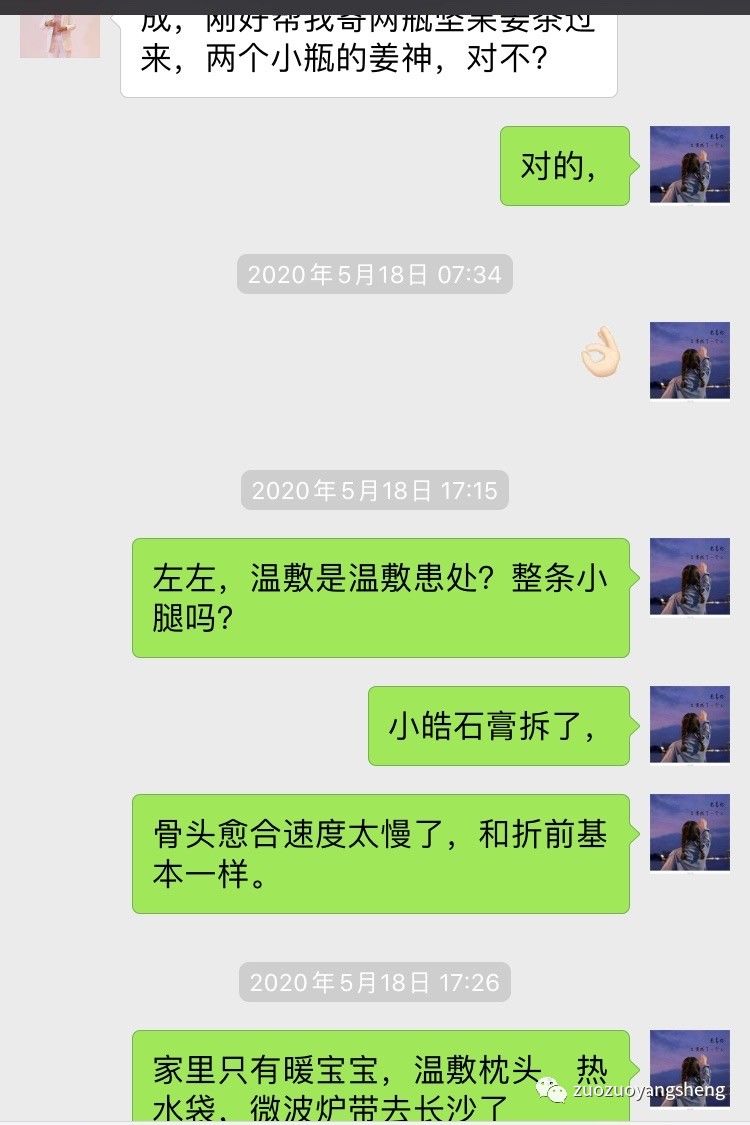Tap the green bubble saying '对的,'

(x=564, y=165)
